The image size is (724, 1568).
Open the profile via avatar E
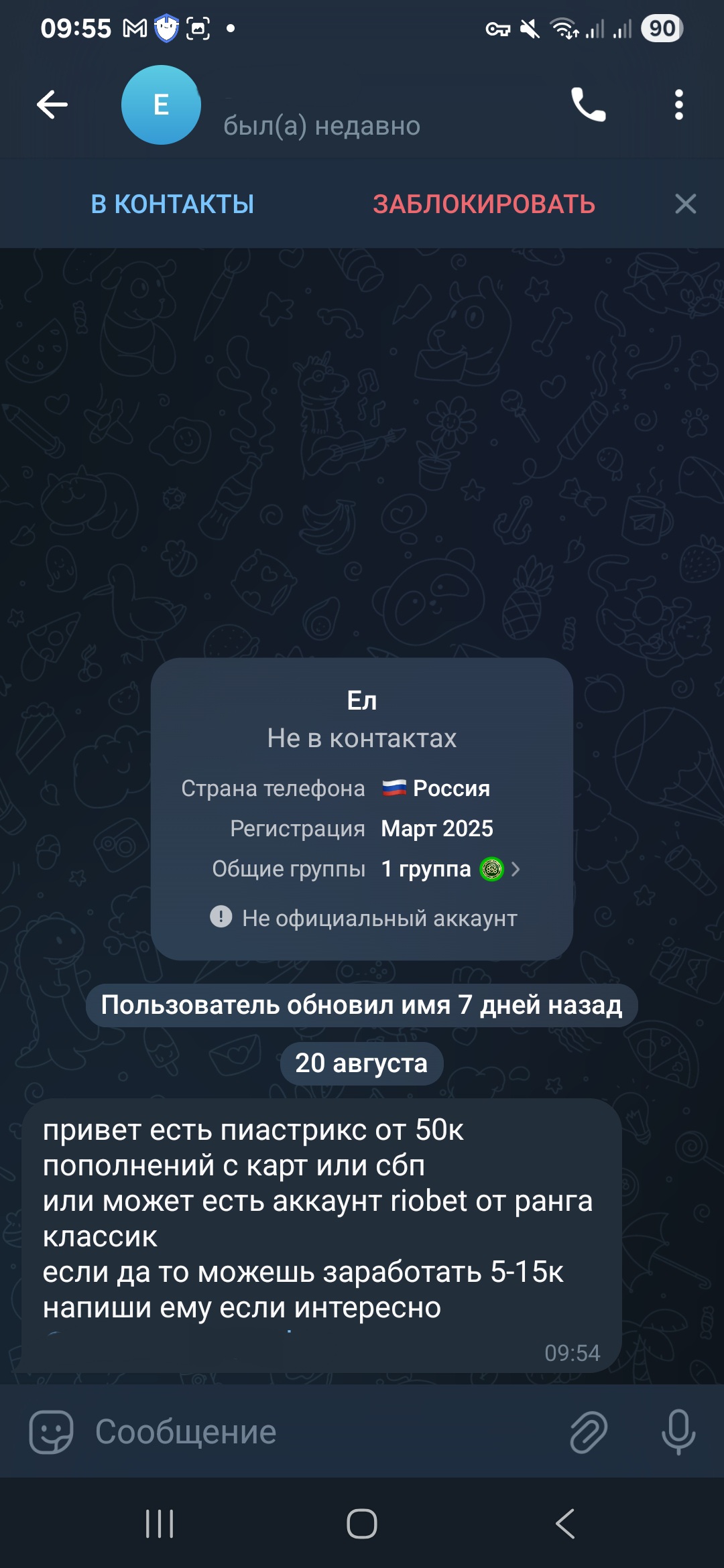pos(161,105)
